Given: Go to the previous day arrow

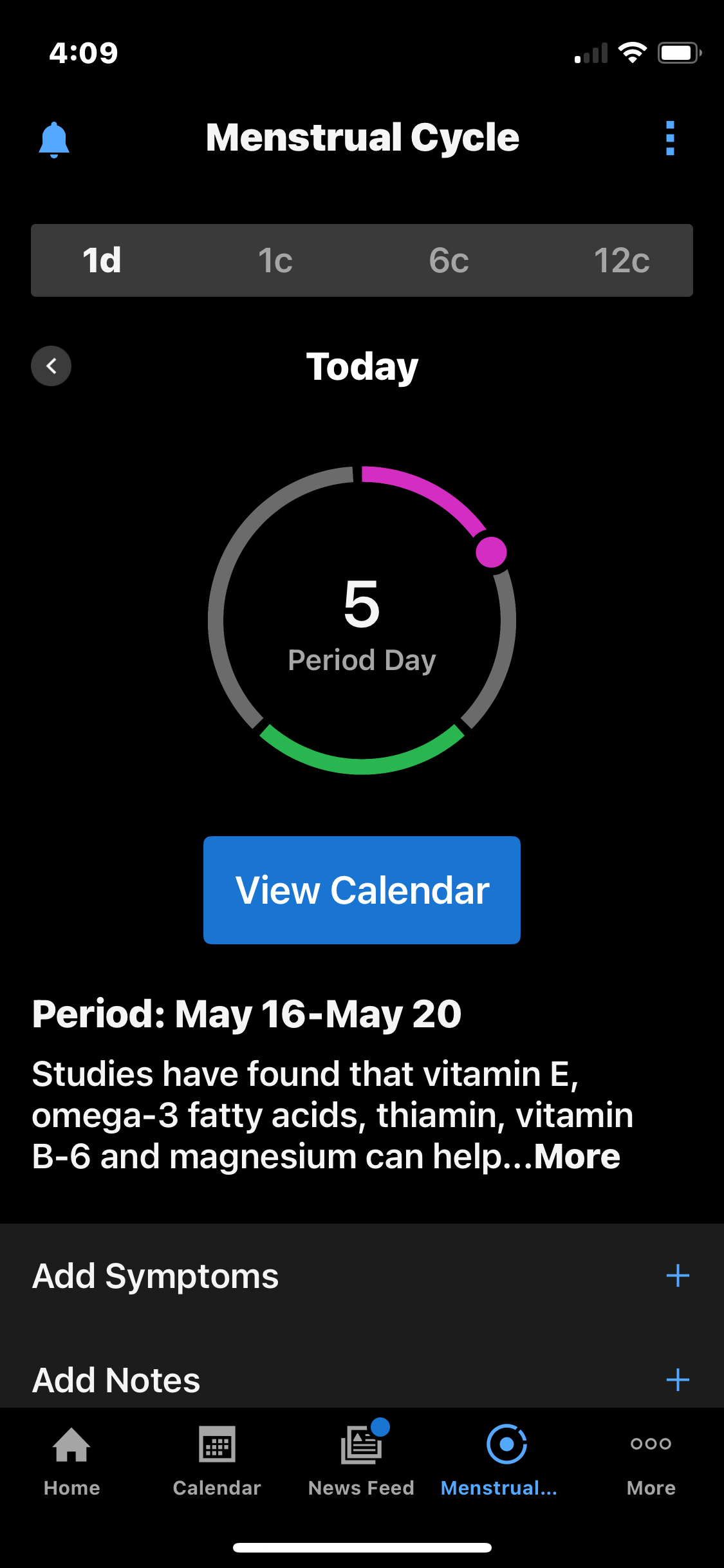Looking at the screenshot, I should 51,366.
